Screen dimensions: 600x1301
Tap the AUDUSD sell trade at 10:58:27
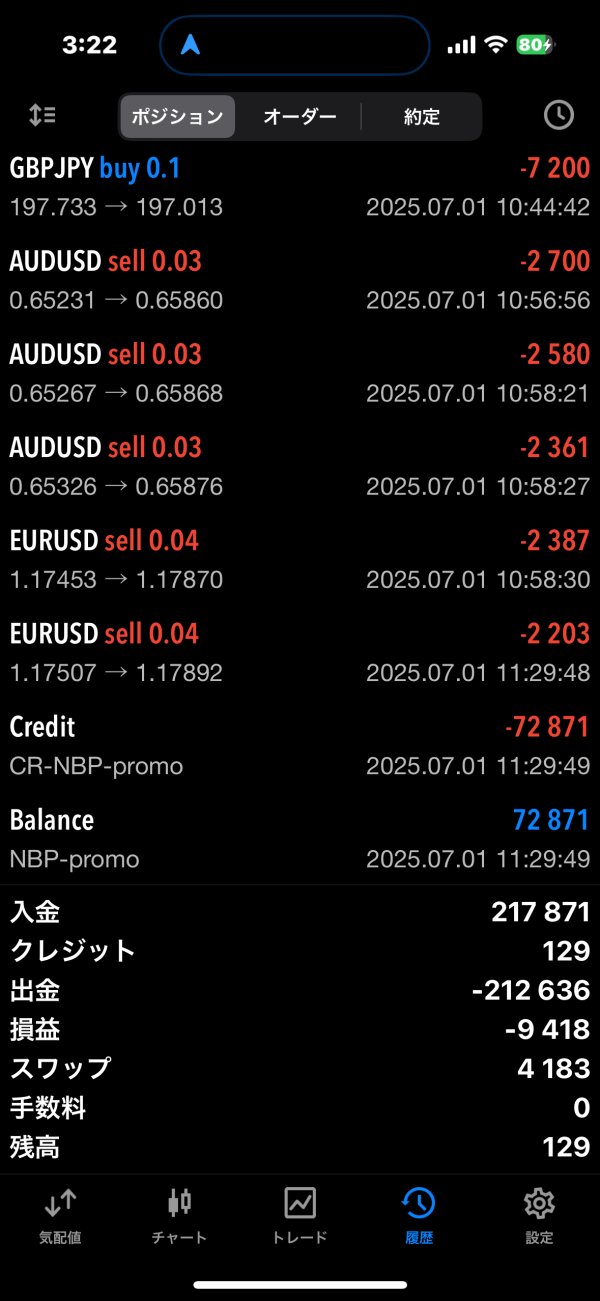pos(300,466)
